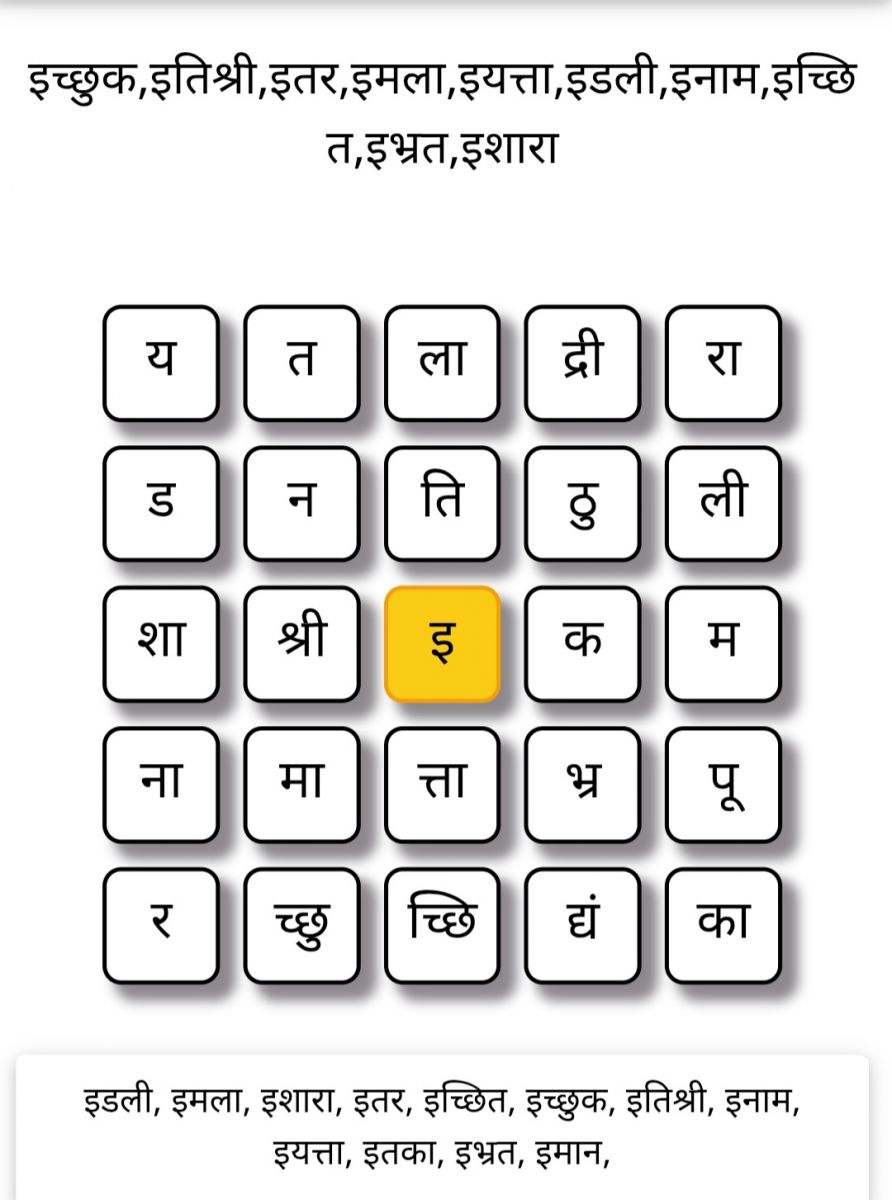
Task: Select the भ्र tile
Action: click(x=582, y=785)
